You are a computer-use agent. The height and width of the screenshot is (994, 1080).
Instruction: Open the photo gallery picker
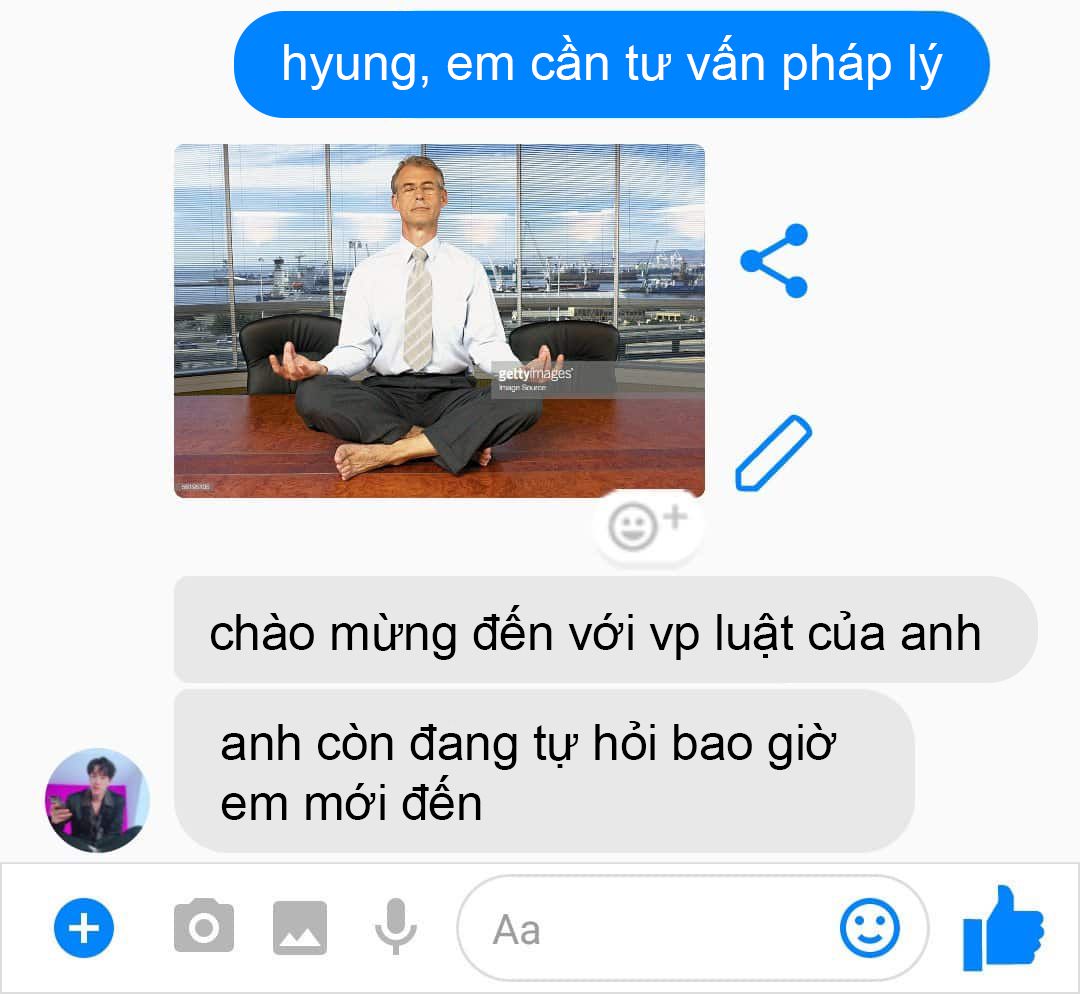pos(300,928)
